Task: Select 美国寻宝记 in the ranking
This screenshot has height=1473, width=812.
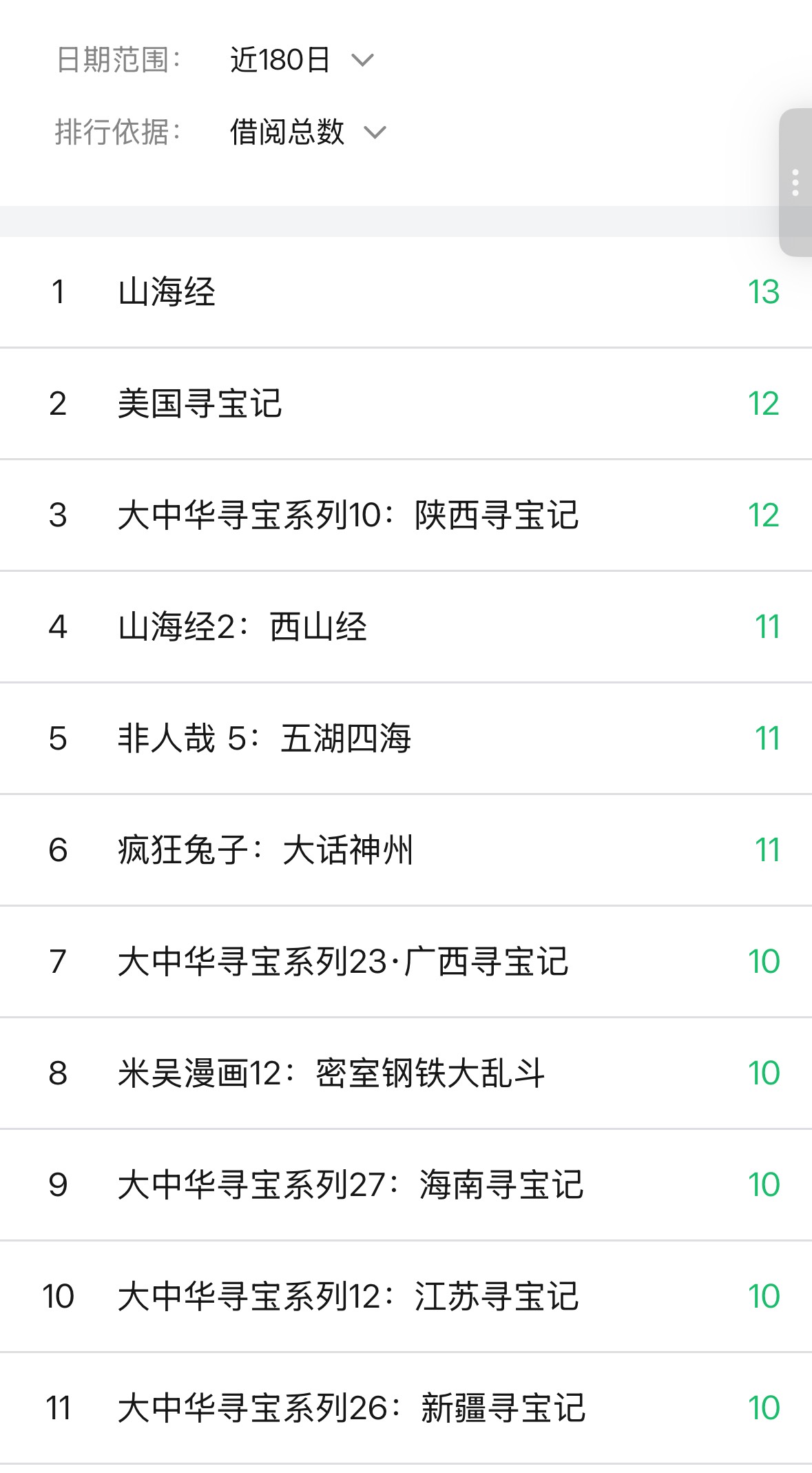Action: [200, 404]
